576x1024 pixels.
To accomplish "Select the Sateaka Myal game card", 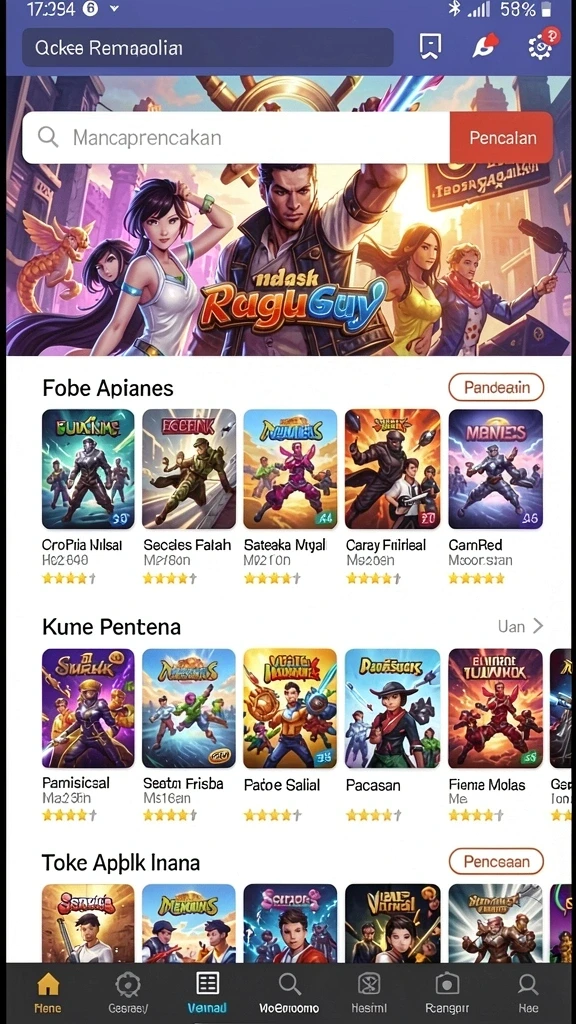I will 290,496.
